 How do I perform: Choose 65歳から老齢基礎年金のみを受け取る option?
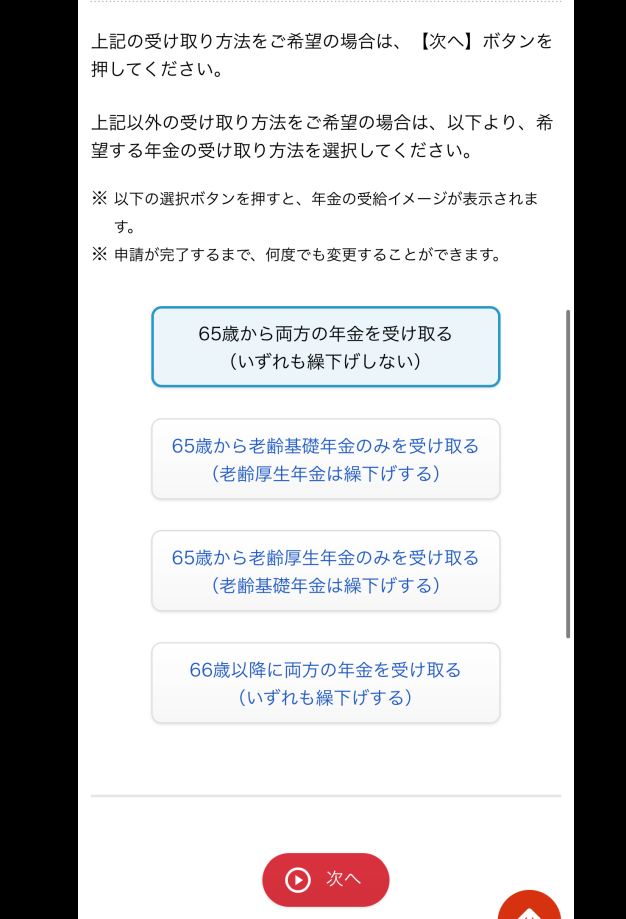pos(325,459)
